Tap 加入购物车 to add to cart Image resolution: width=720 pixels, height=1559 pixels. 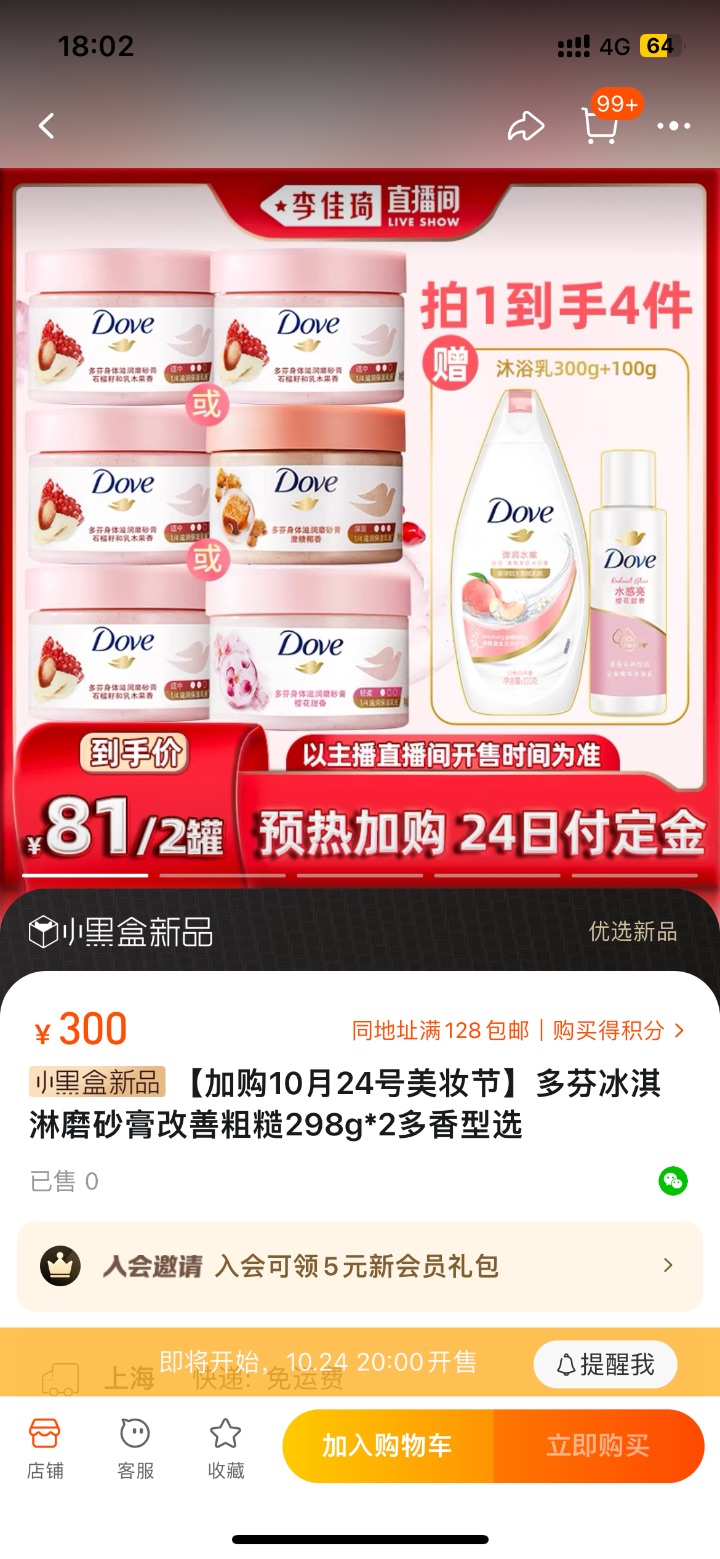click(x=388, y=1446)
